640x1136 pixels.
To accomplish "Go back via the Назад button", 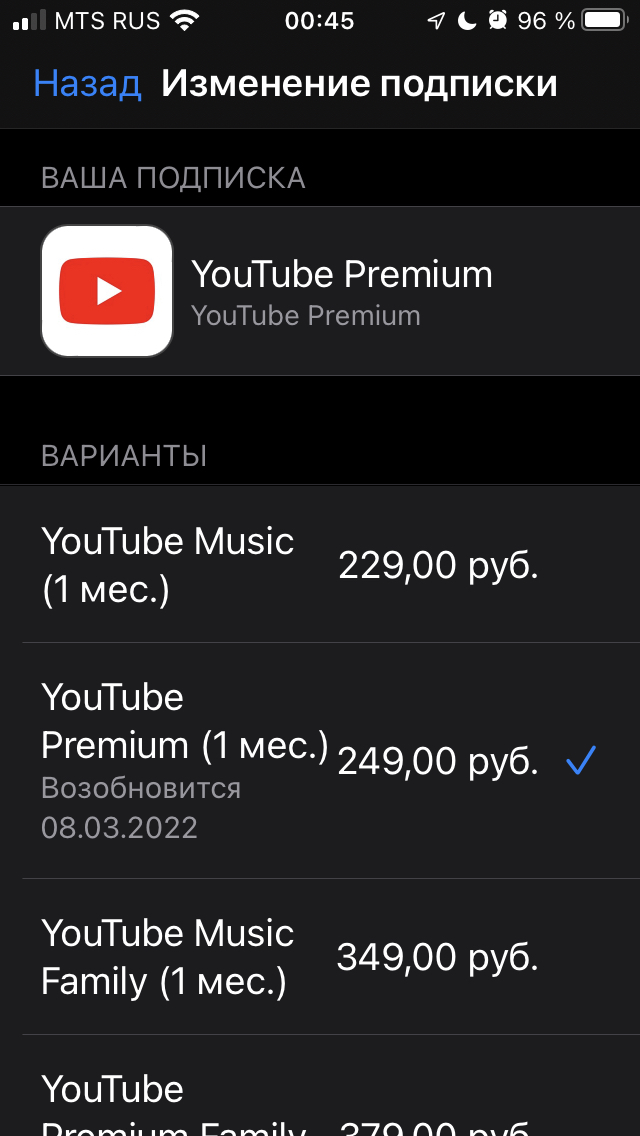I will click(x=87, y=84).
